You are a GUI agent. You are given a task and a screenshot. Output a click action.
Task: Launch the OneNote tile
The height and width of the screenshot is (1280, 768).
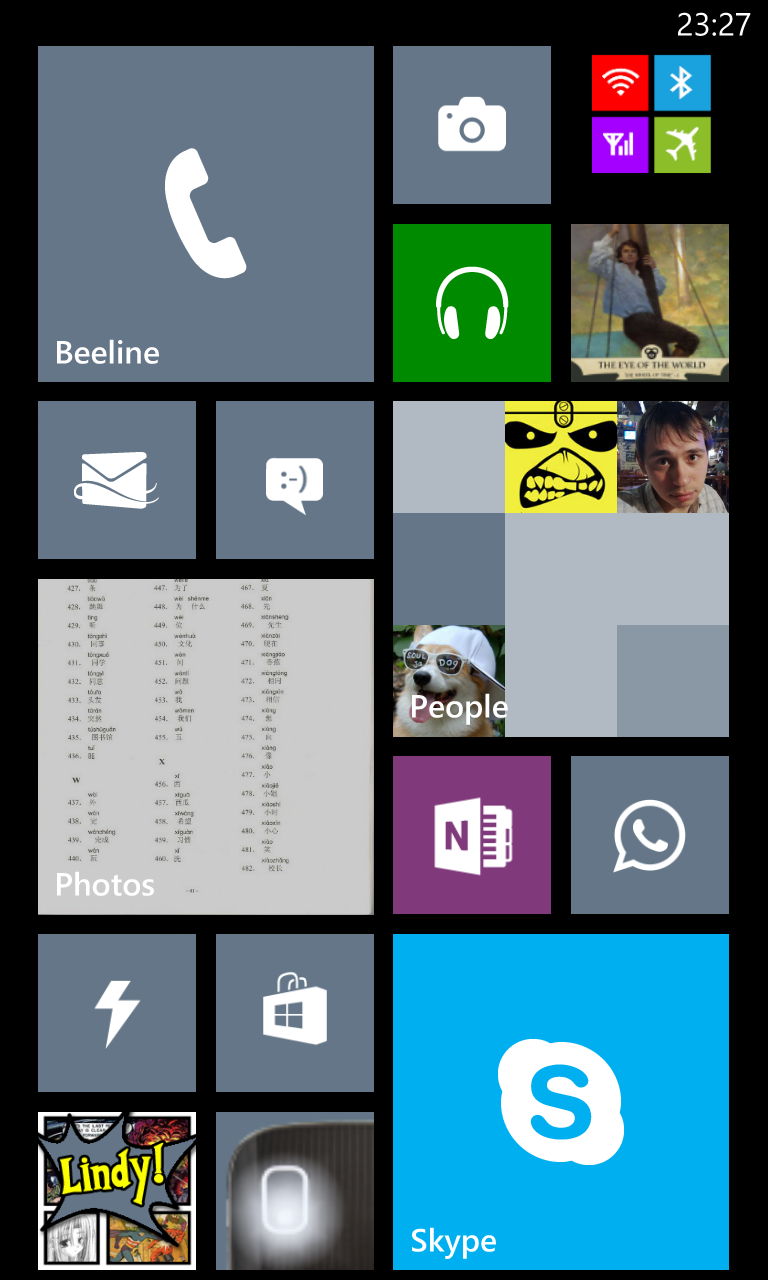pos(472,835)
